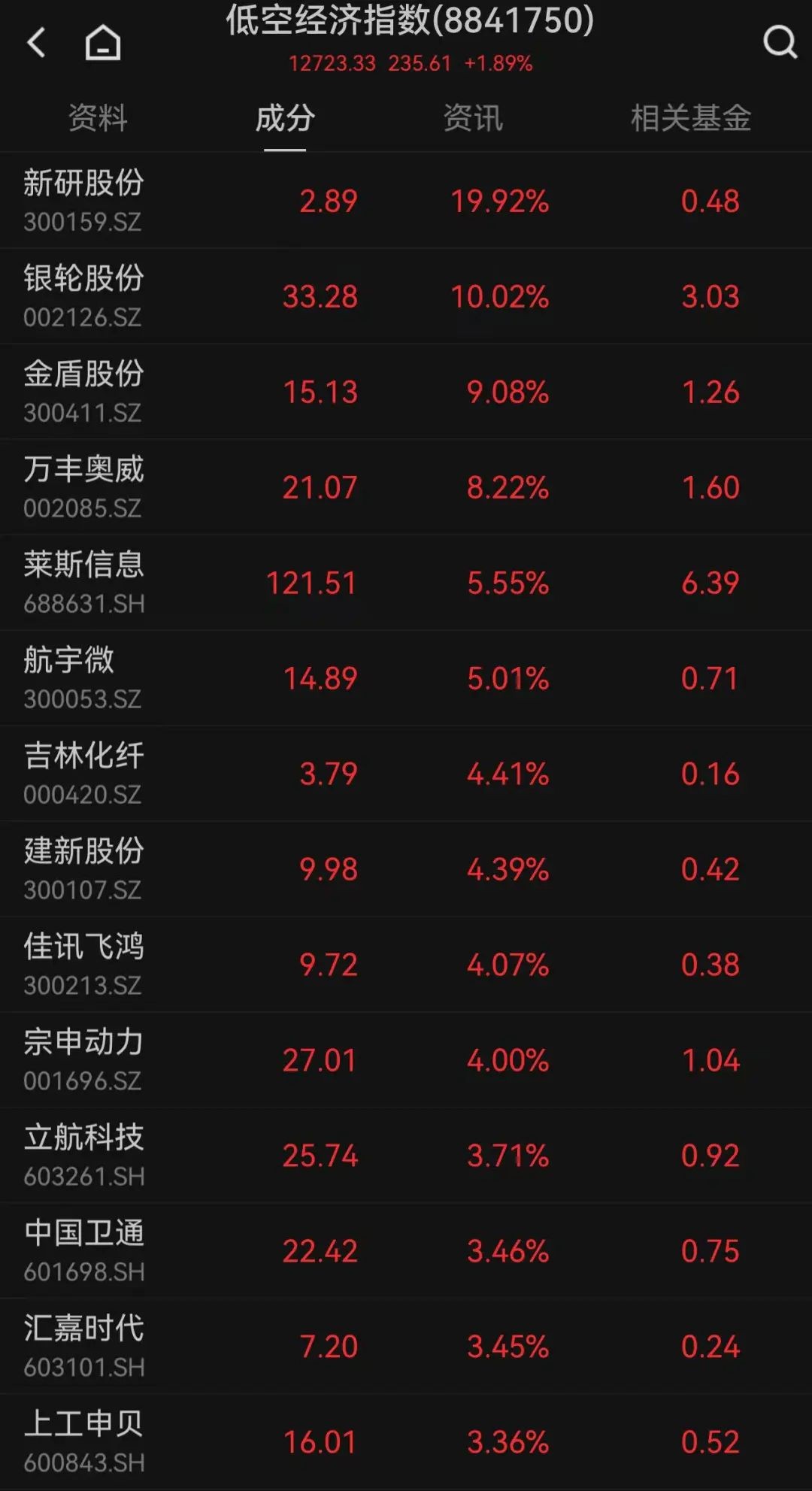Image resolution: width=812 pixels, height=1491 pixels.
Task: Open the search magnifier
Action: coord(779,43)
